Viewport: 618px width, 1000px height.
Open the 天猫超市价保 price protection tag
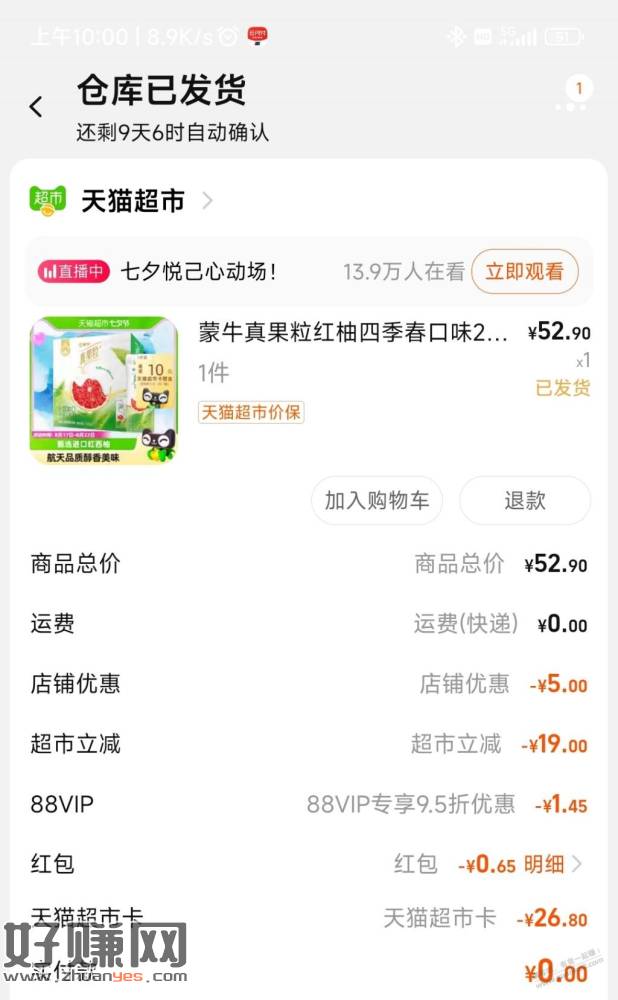pos(251,412)
